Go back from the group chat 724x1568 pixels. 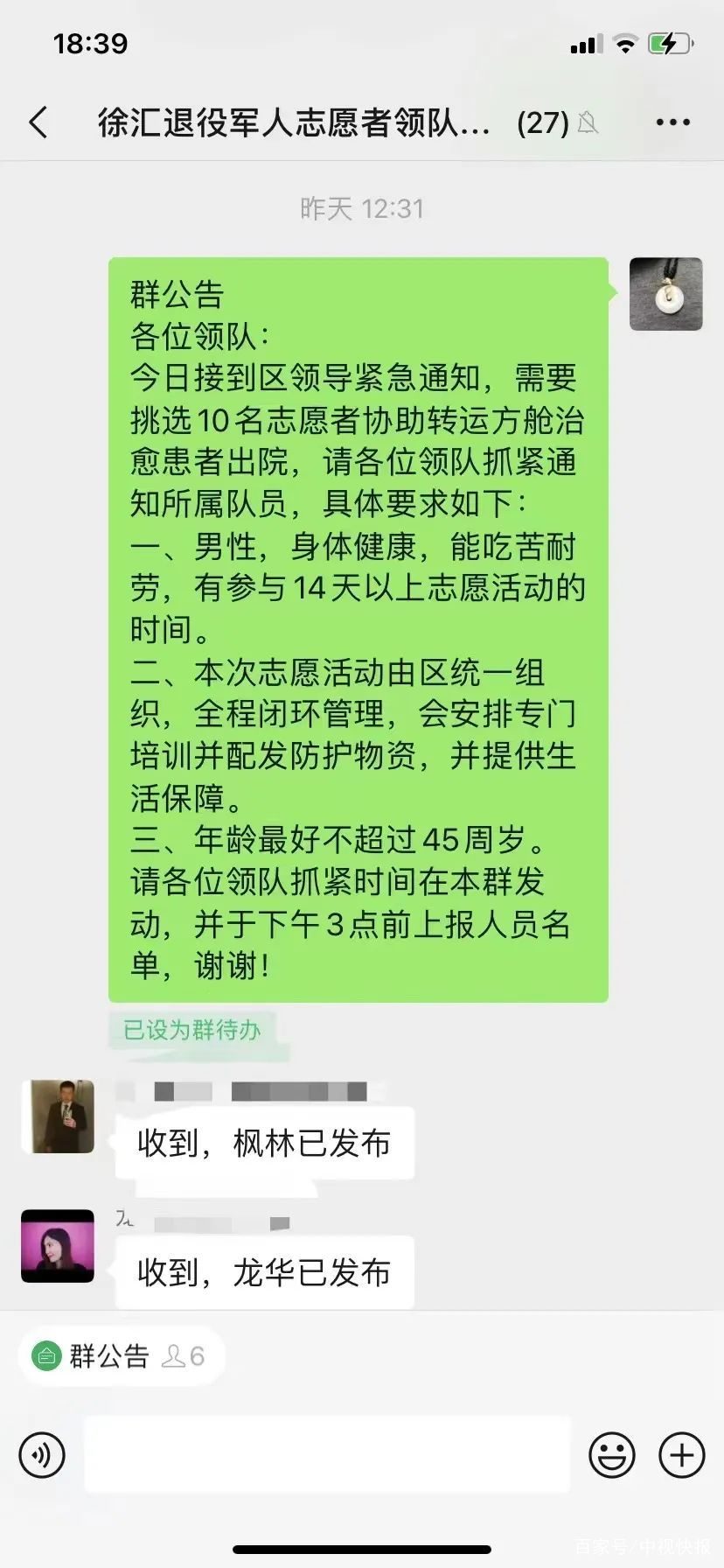38,122
